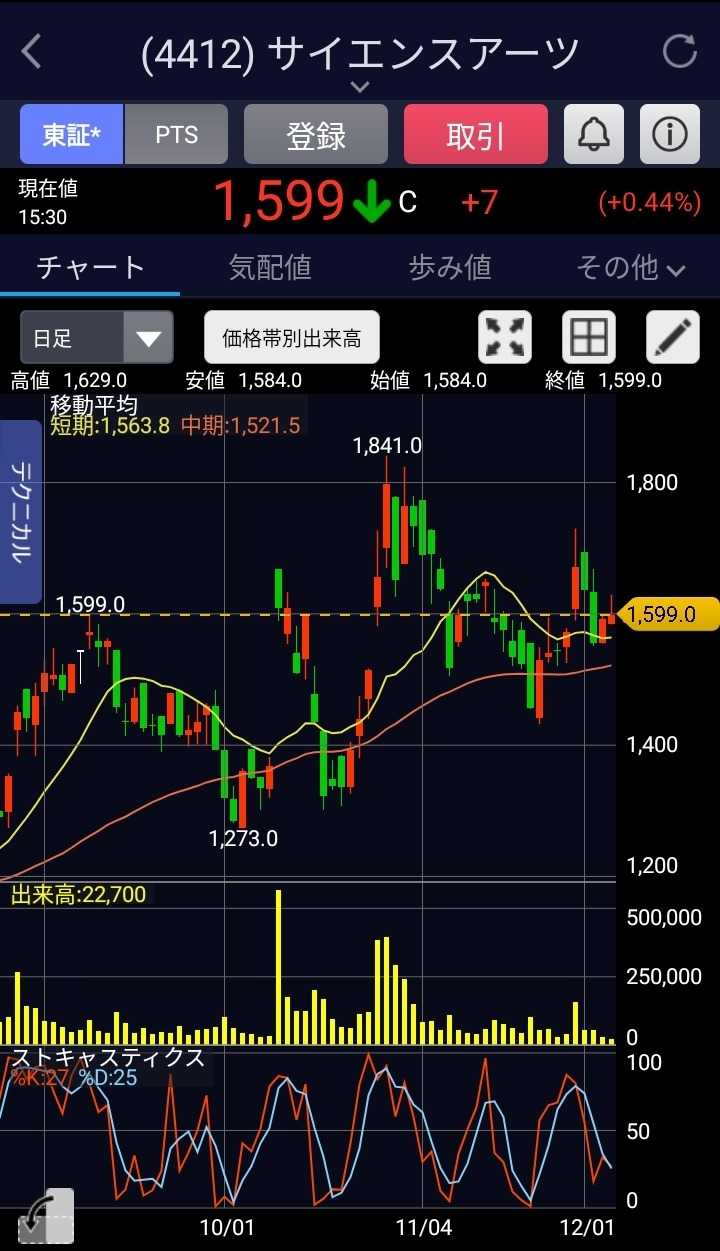This screenshot has width=720, height=1251.
Task: Switch to the チャート tab
Action: coord(90,267)
